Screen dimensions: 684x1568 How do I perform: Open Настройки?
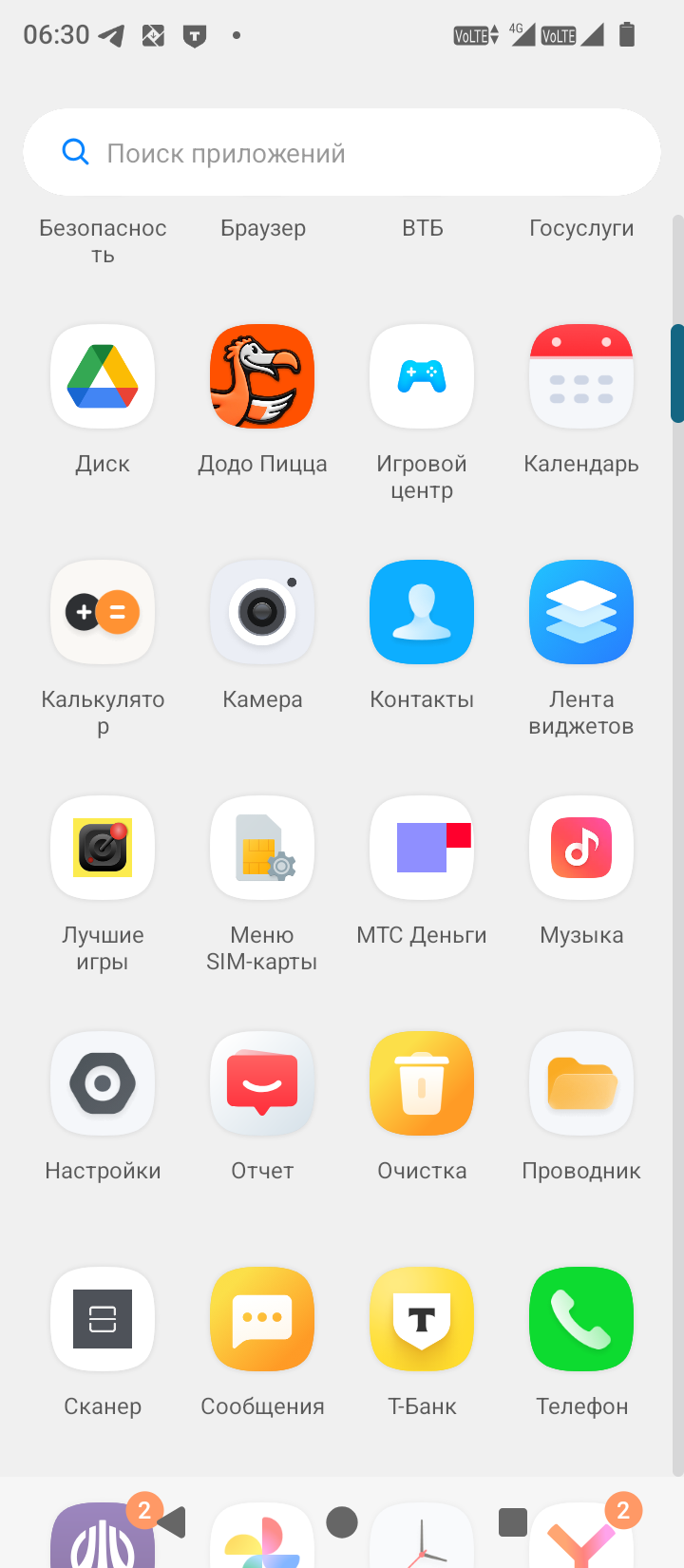(x=103, y=1083)
